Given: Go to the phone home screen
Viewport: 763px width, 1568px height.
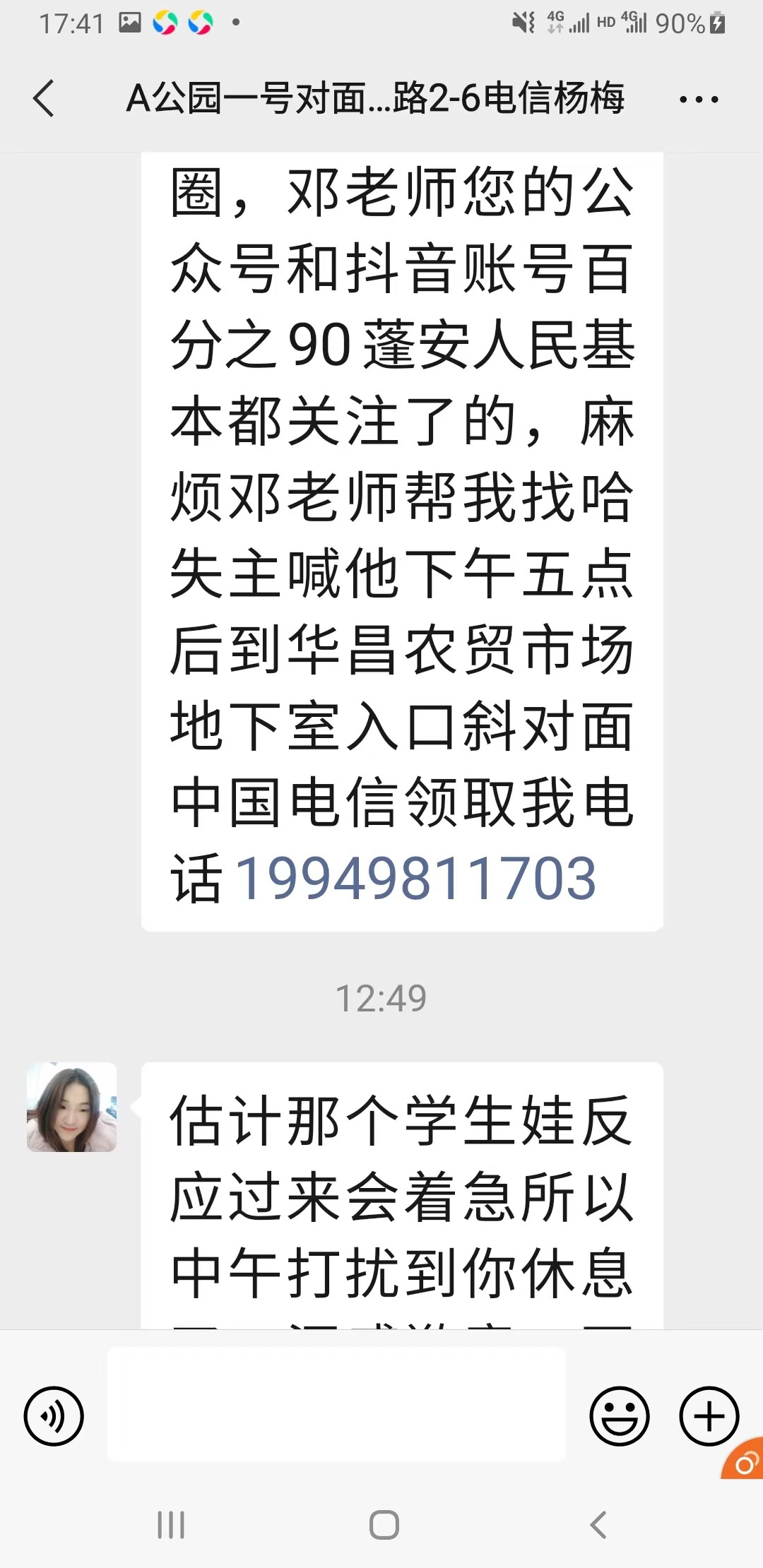Looking at the screenshot, I should tap(384, 1525).
